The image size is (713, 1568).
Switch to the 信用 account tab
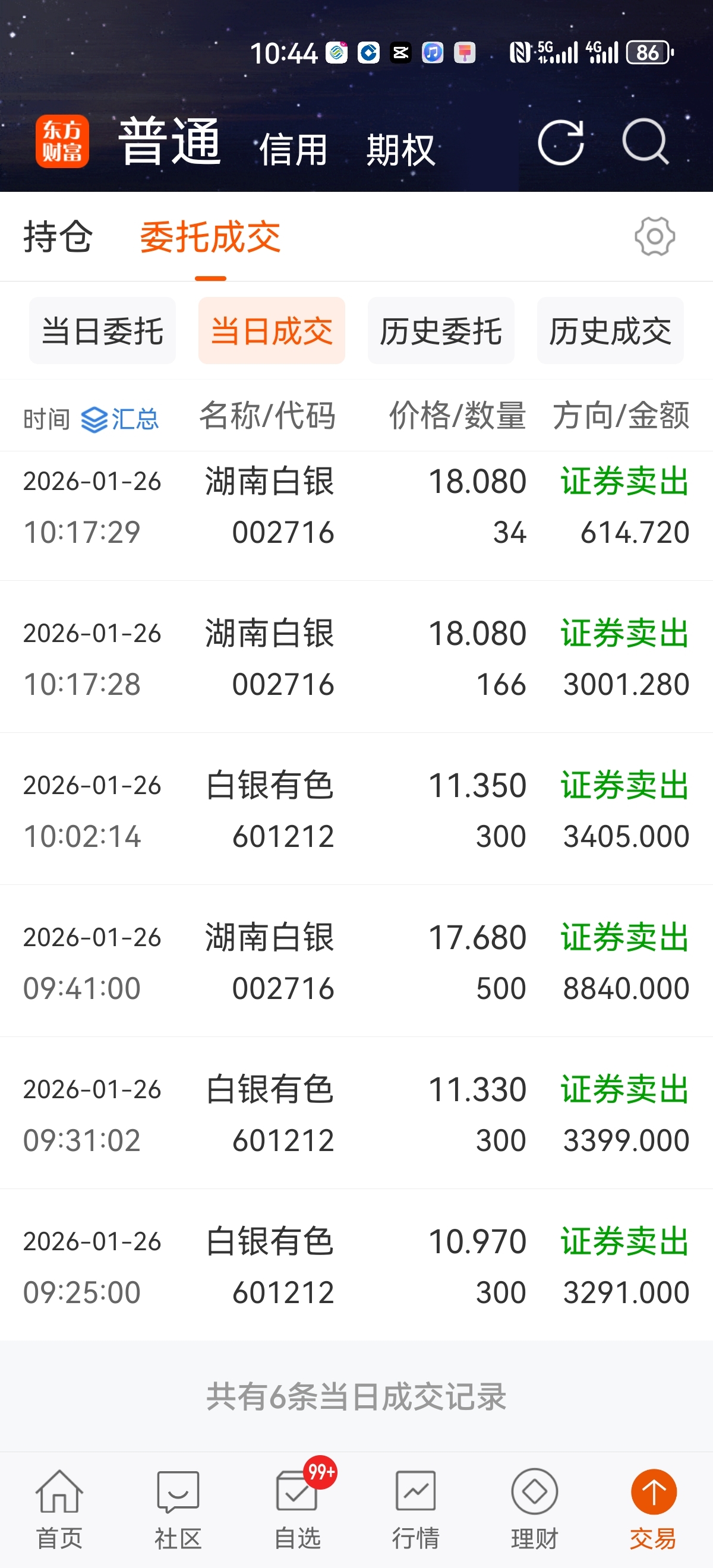point(294,150)
